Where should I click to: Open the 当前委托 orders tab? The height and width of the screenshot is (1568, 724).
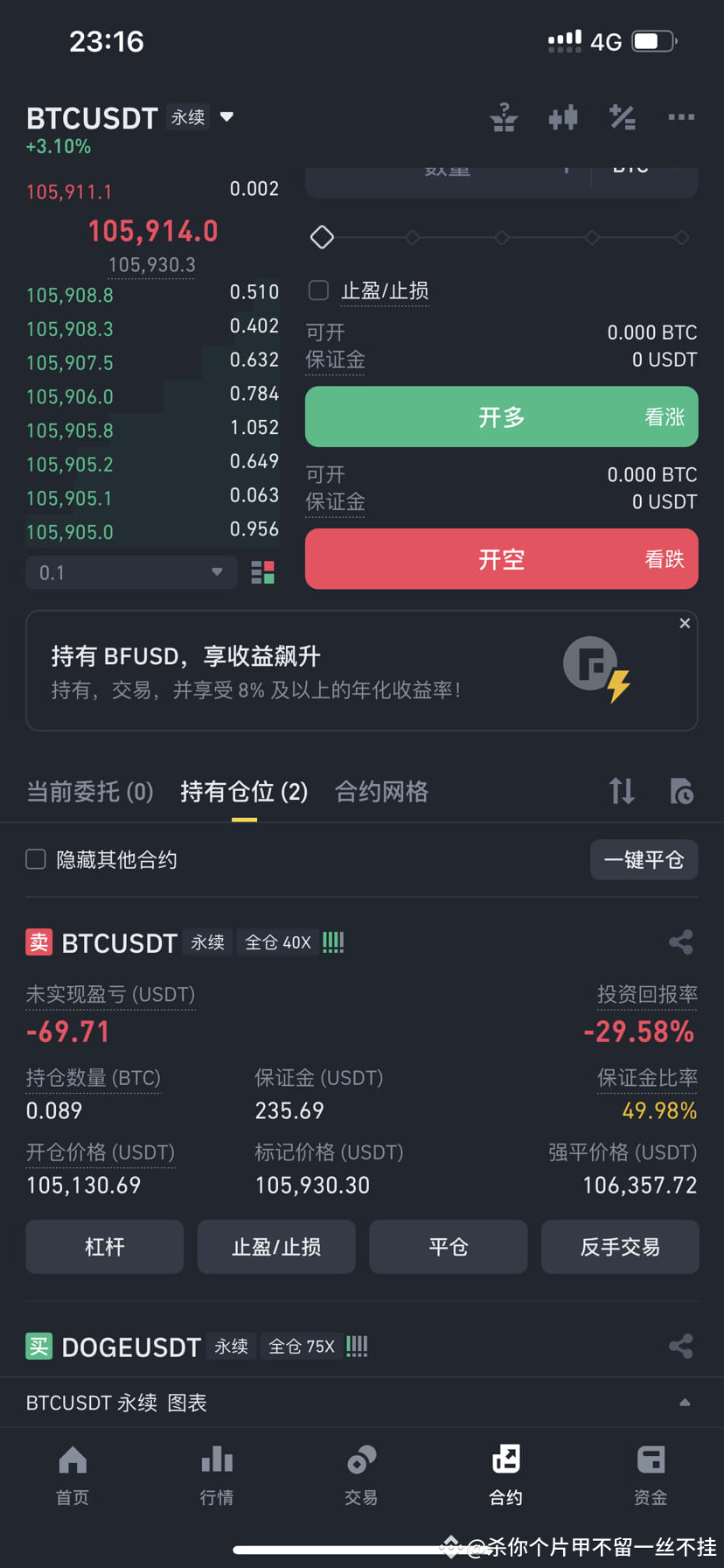[x=89, y=791]
